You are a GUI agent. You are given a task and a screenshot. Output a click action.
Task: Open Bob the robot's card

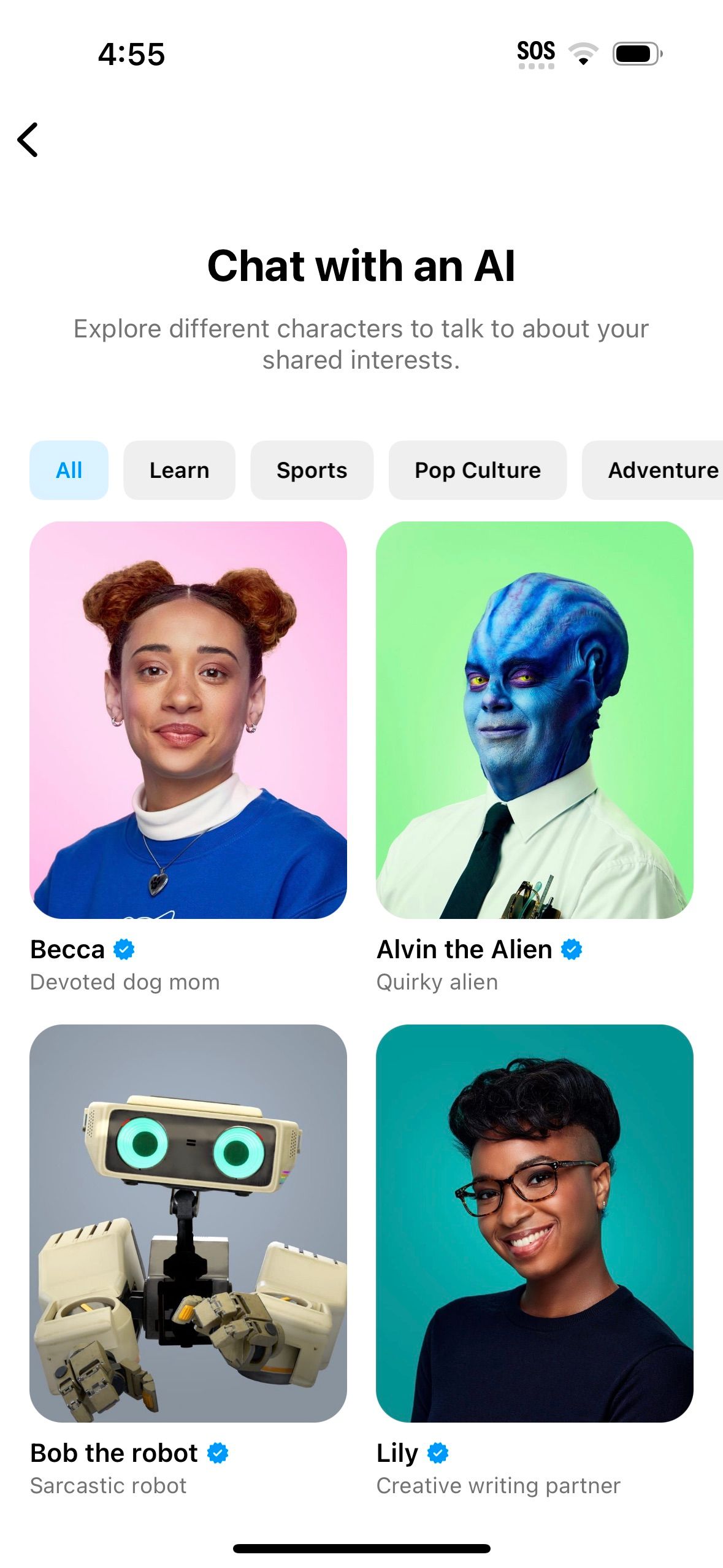[x=188, y=1223]
